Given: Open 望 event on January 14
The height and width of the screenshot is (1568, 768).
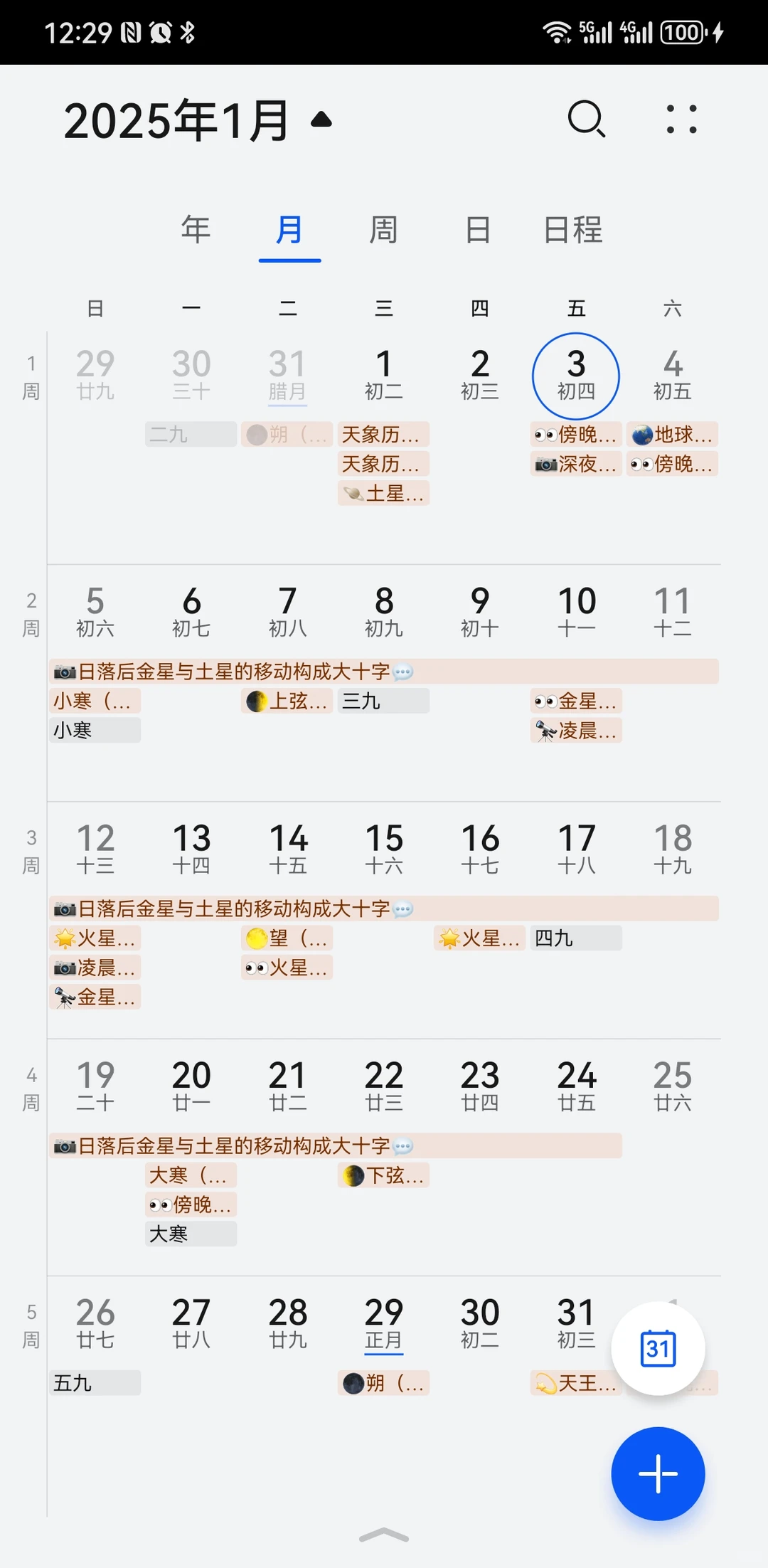Looking at the screenshot, I should point(287,938).
